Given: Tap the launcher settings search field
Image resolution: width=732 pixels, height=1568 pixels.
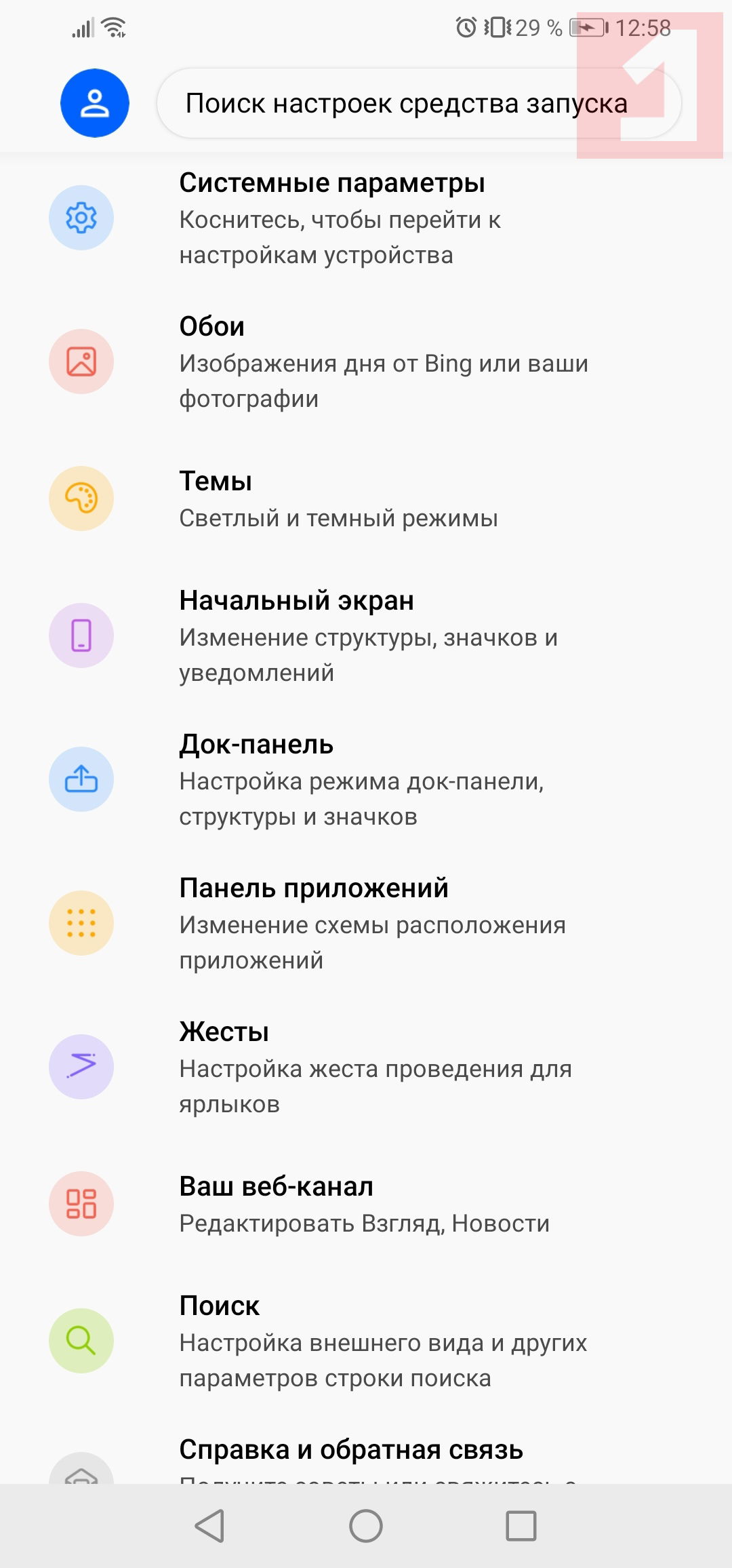Looking at the screenshot, I should pos(407,103).
